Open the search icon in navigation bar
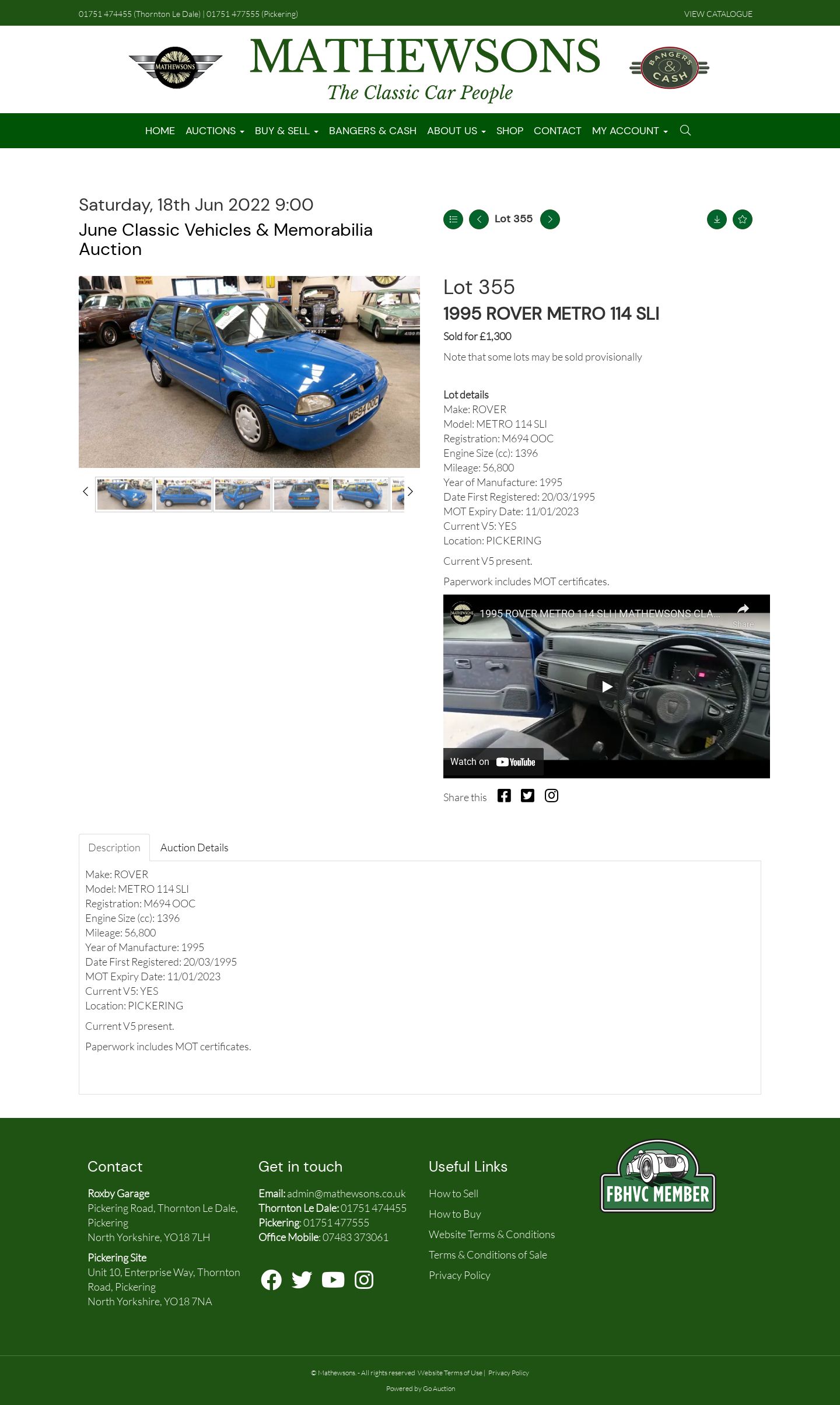The image size is (840, 1405). [x=685, y=130]
